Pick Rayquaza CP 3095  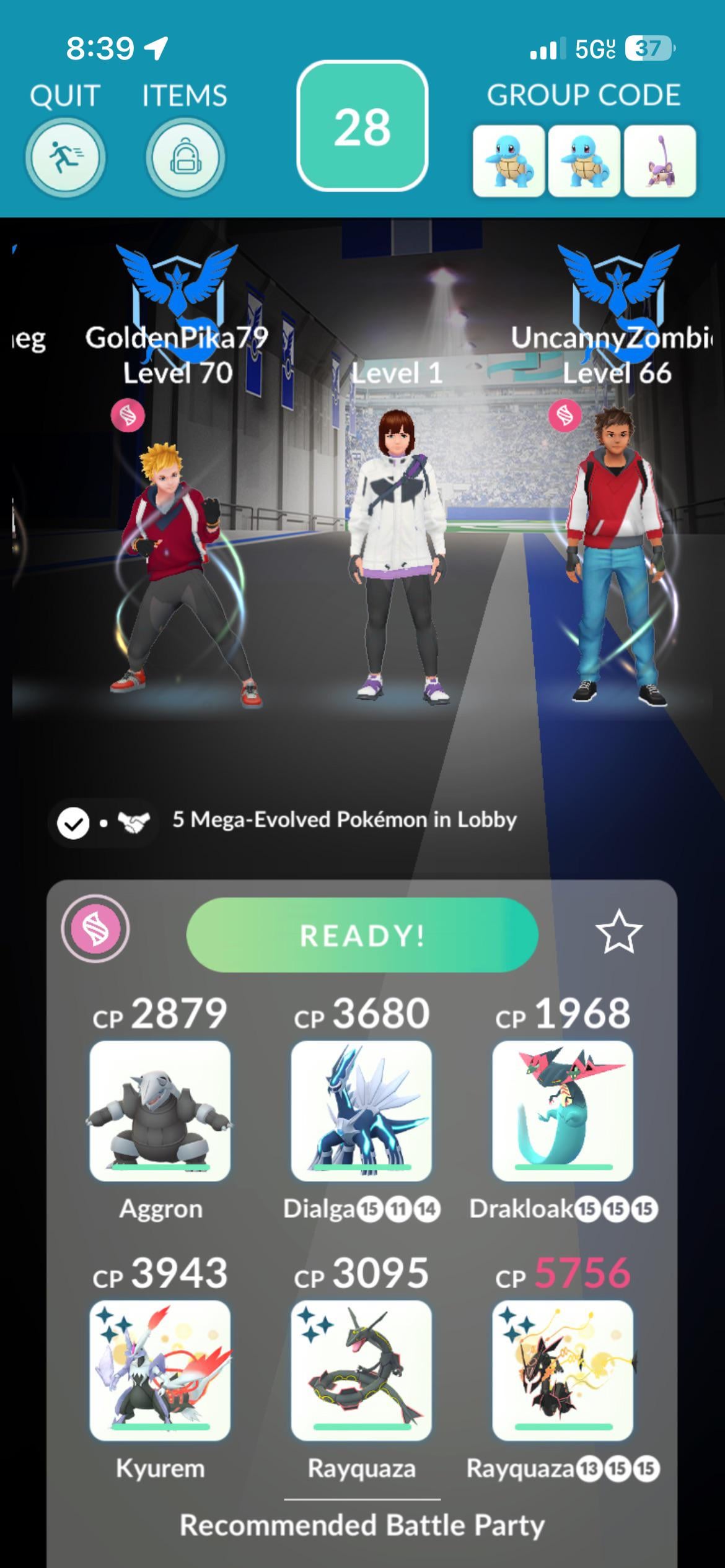(361, 1371)
